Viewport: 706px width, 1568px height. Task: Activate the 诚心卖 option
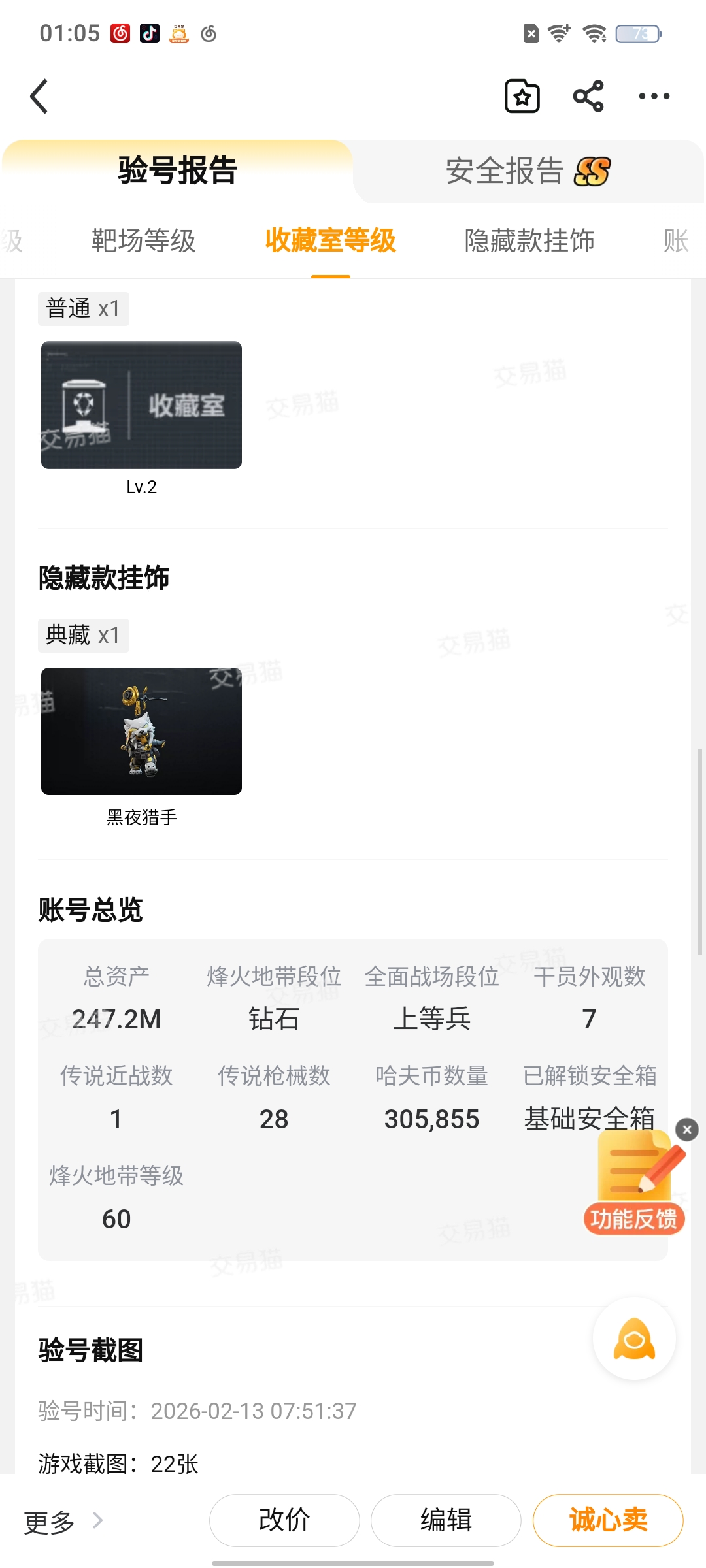click(608, 1520)
